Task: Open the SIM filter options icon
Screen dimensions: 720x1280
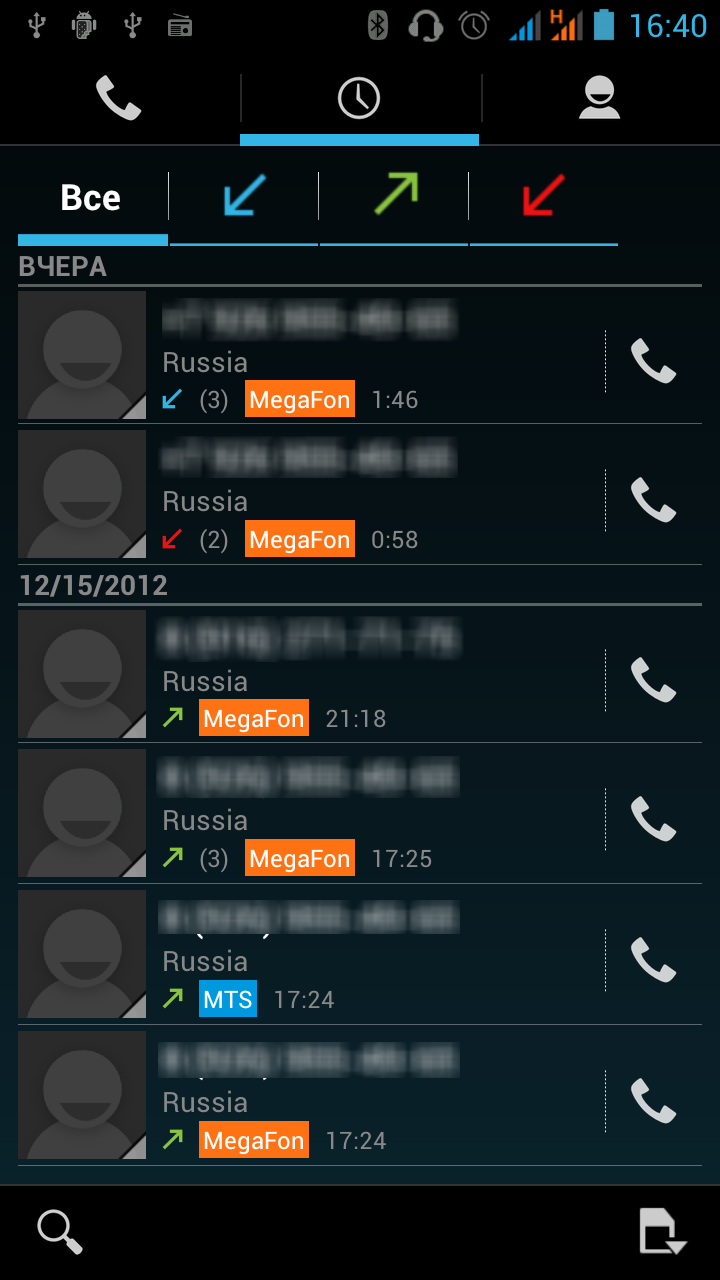Action: (662, 1231)
